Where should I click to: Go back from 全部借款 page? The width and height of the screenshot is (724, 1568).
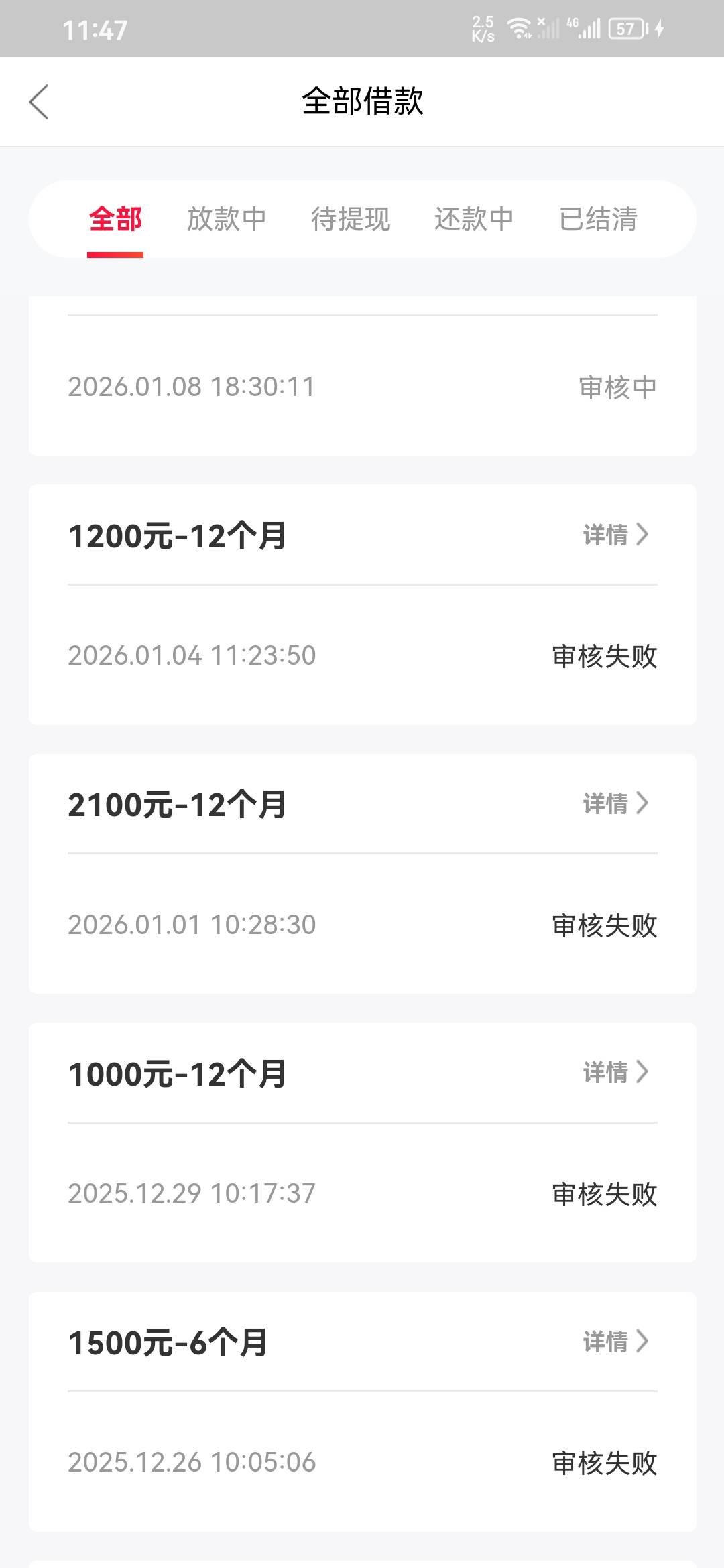click(x=39, y=102)
